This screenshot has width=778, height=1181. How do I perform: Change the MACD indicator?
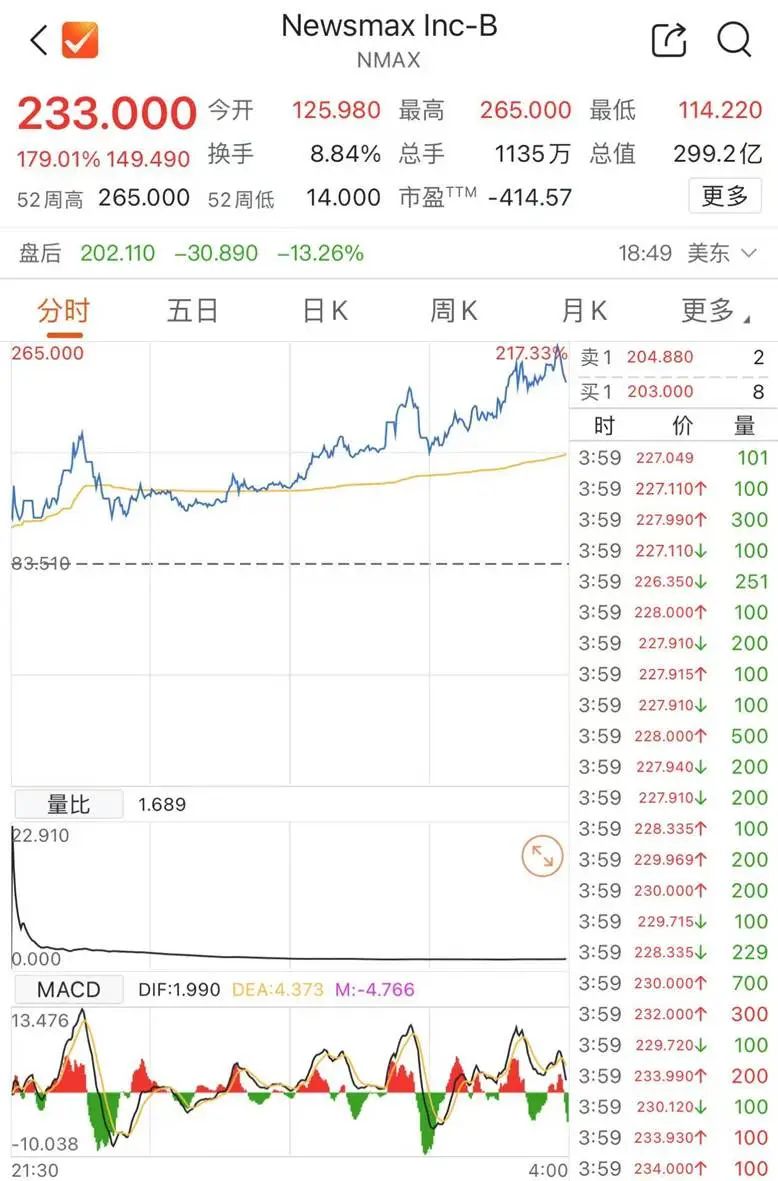[68, 990]
